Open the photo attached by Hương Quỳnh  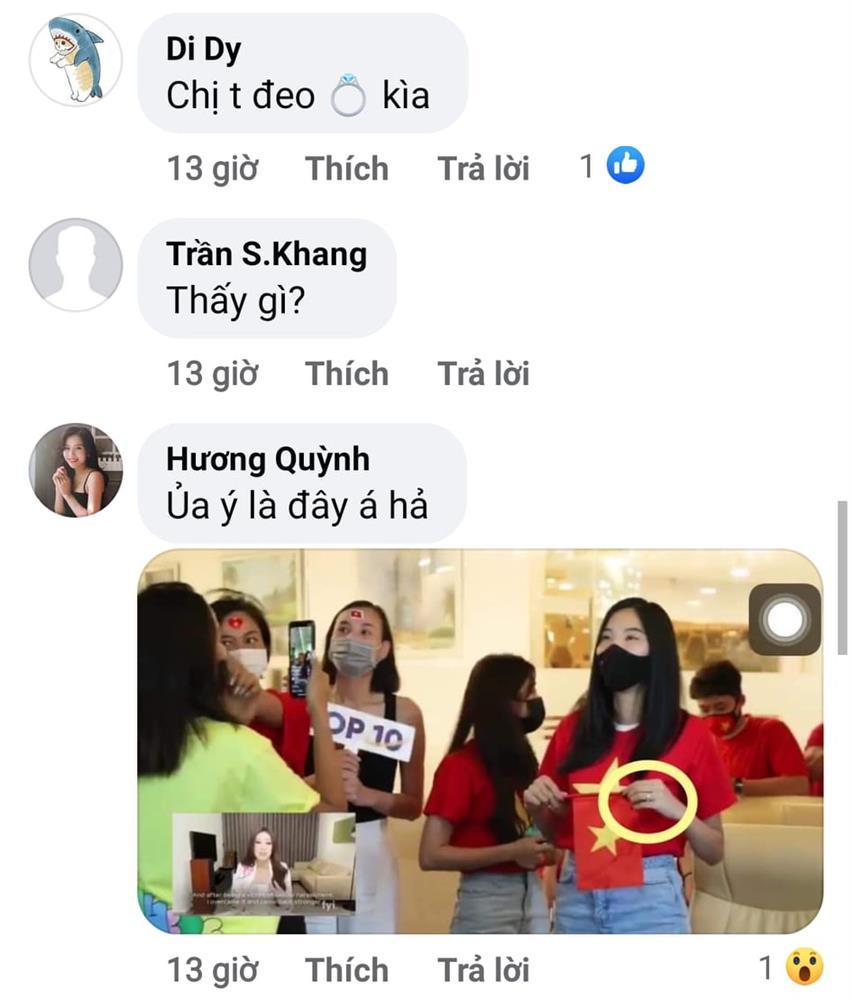pyautogui.click(x=480, y=741)
